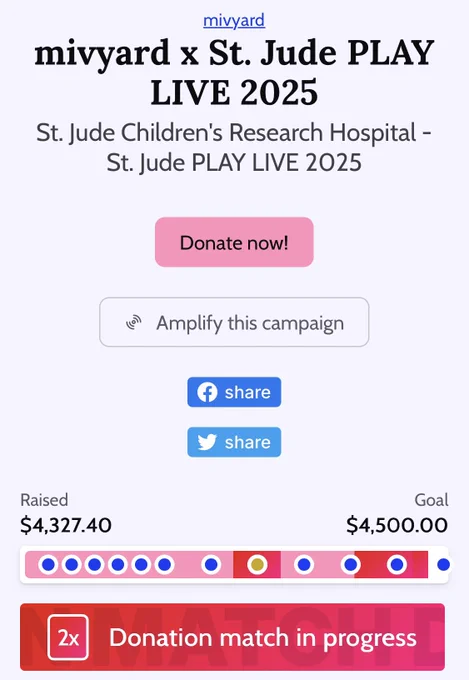Image resolution: width=469 pixels, height=680 pixels.
Task: Open the mivyard profile link
Action: 234,20
